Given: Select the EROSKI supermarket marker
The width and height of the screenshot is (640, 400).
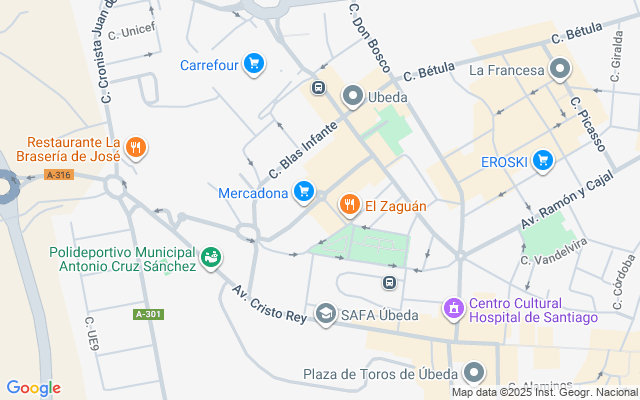Looking at the screenshot, I should tap(543, 159).
